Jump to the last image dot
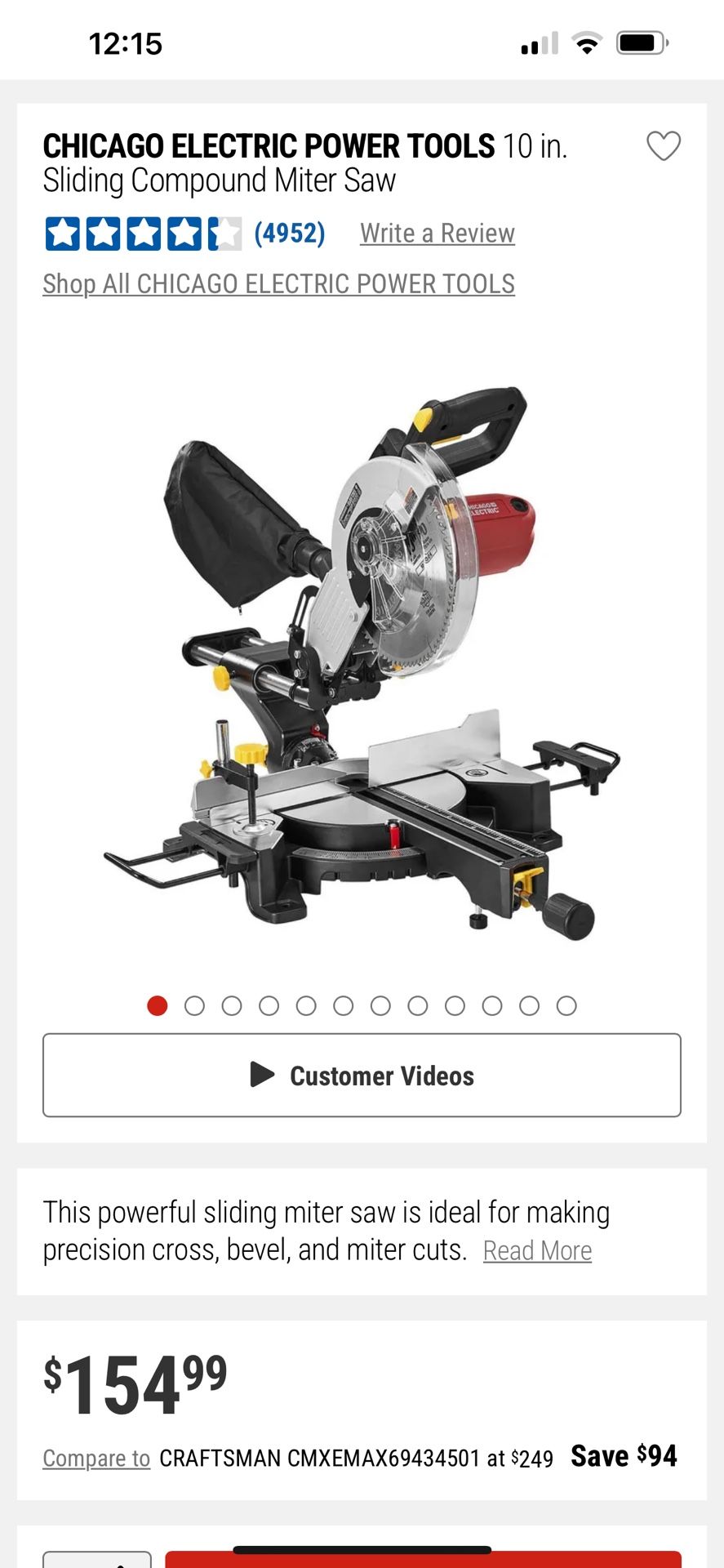The height and width of the screenshot is (1568, 724). (566, 1005)
